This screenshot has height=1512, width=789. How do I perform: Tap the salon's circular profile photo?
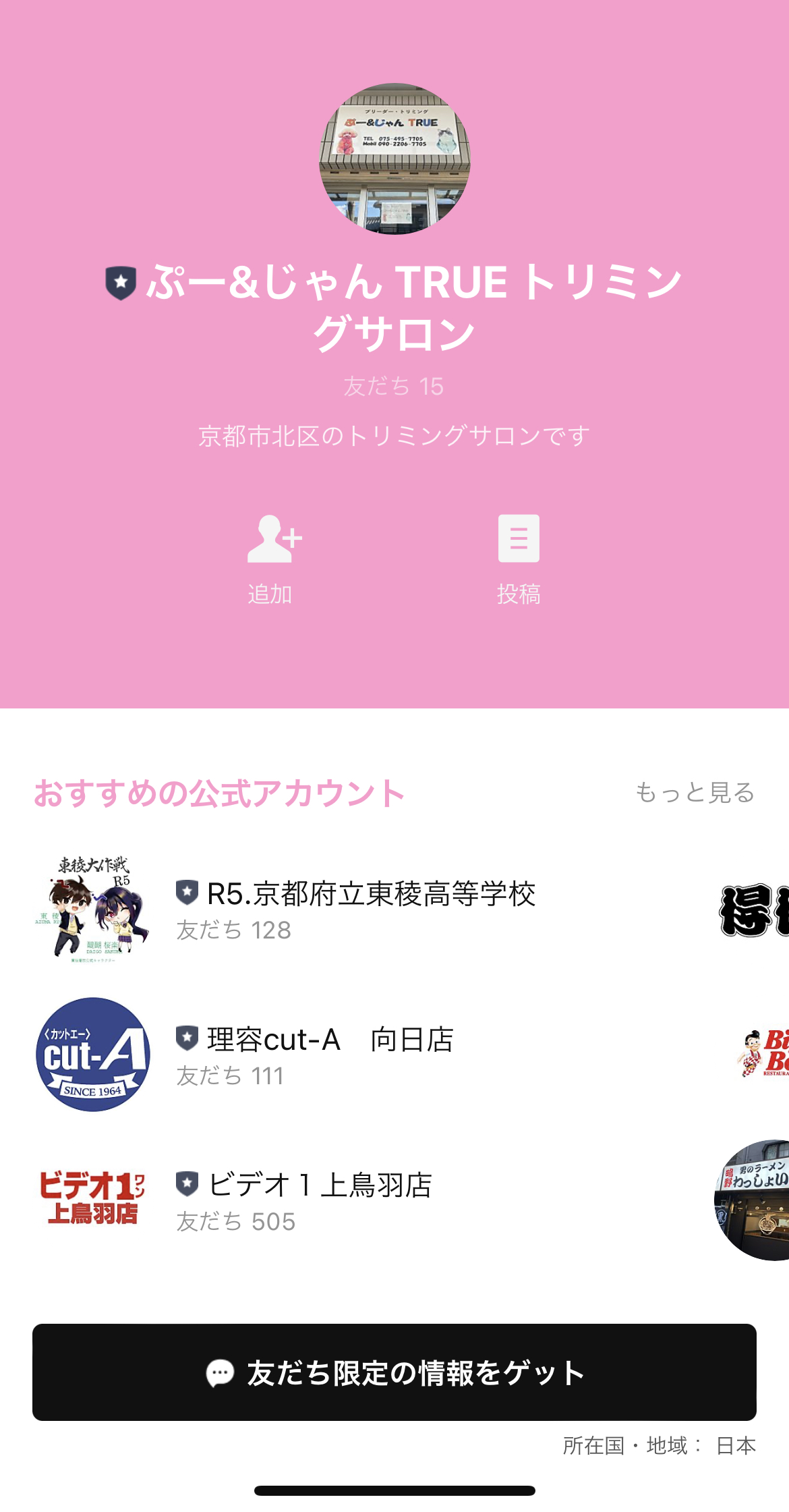[x=394, y=159]
